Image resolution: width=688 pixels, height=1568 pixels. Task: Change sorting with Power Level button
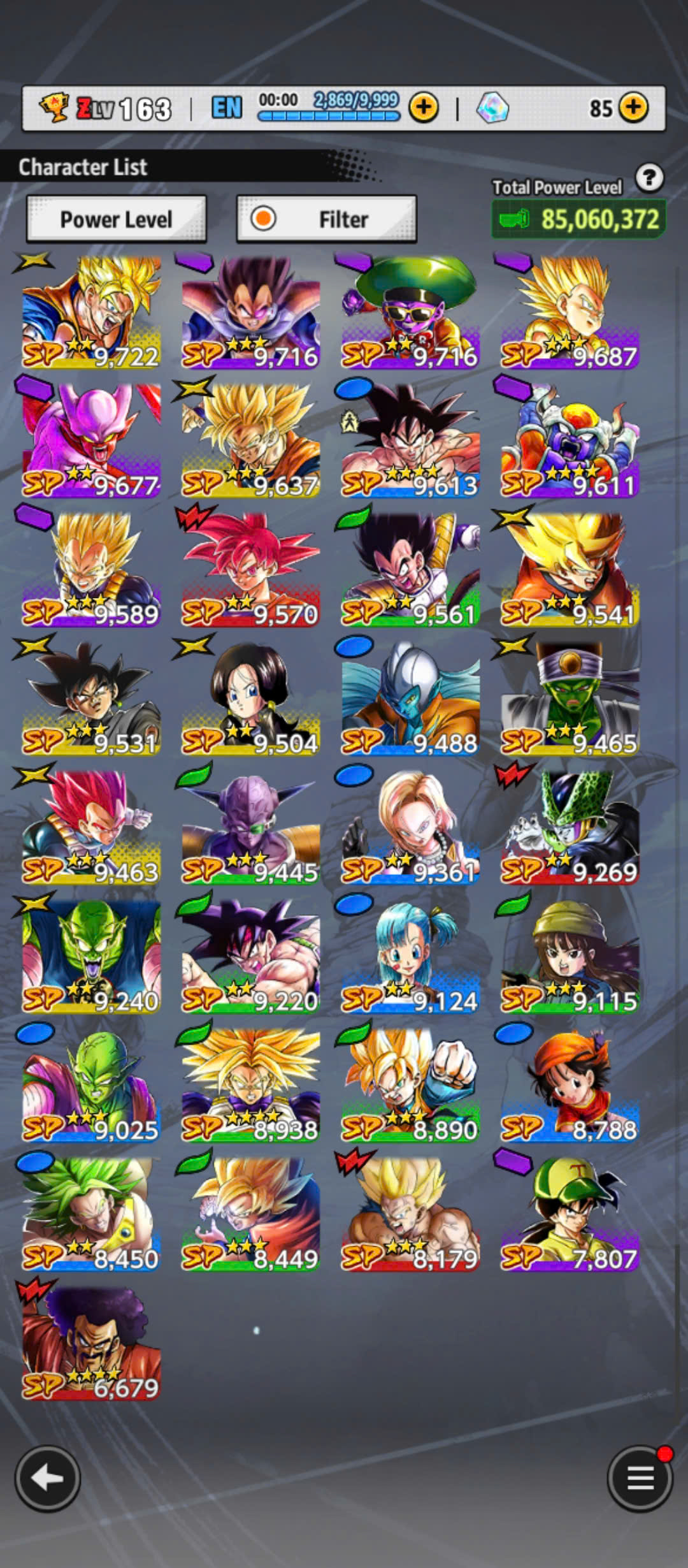(117, 219)
